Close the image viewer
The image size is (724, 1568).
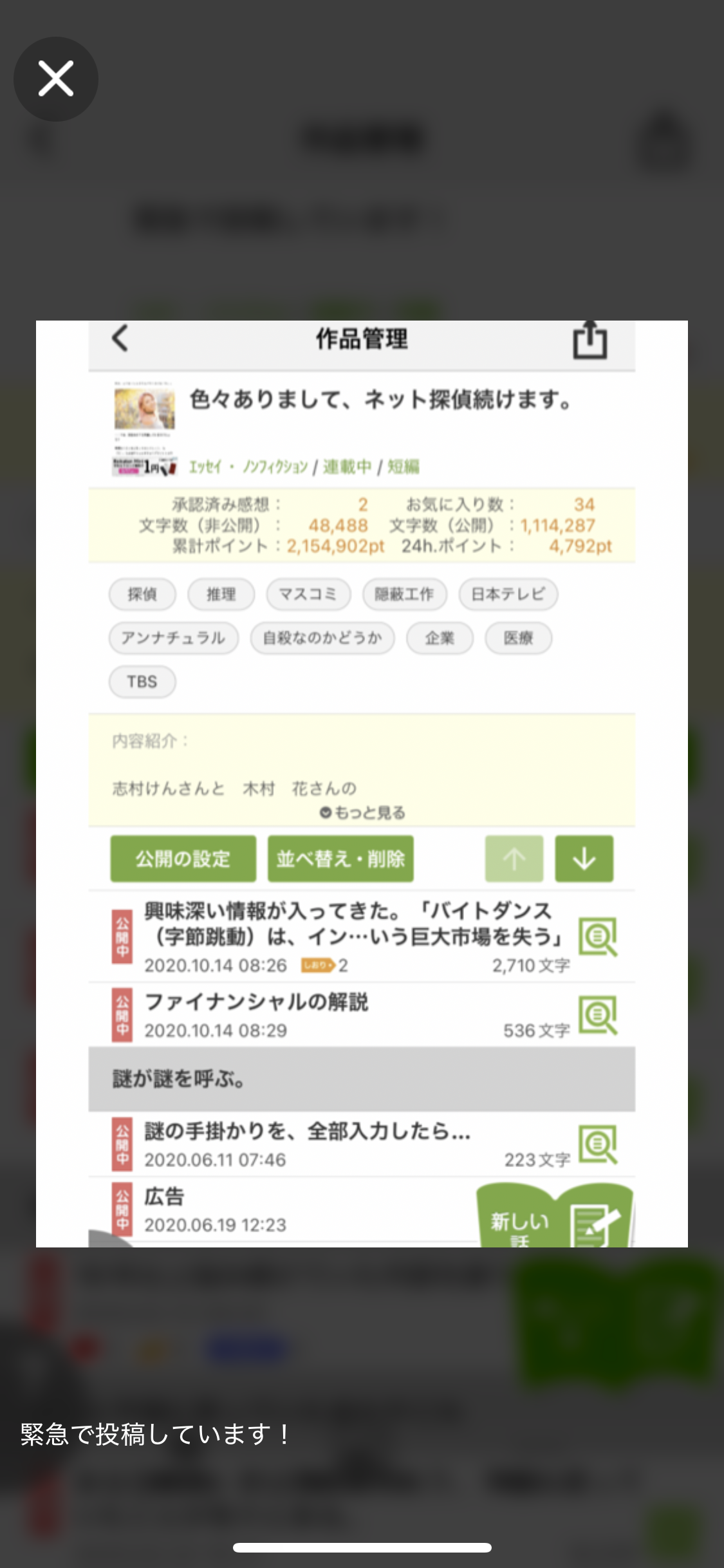(56, 79)
